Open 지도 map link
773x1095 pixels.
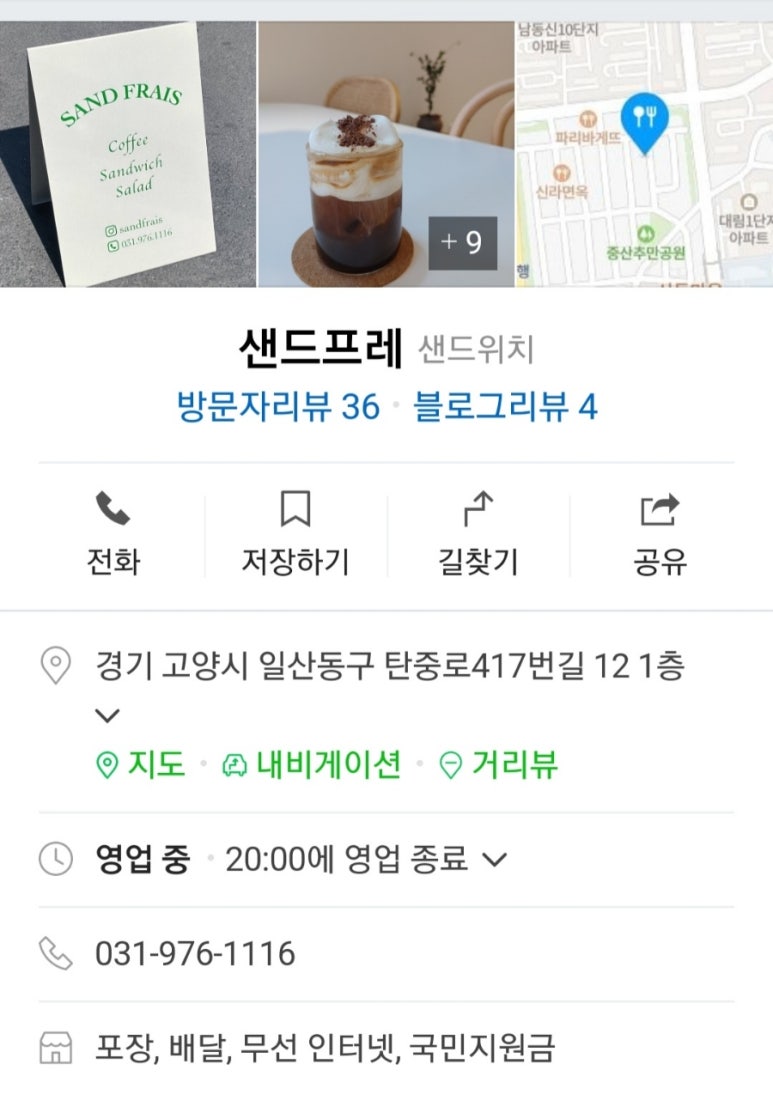(x=141, y=765)
